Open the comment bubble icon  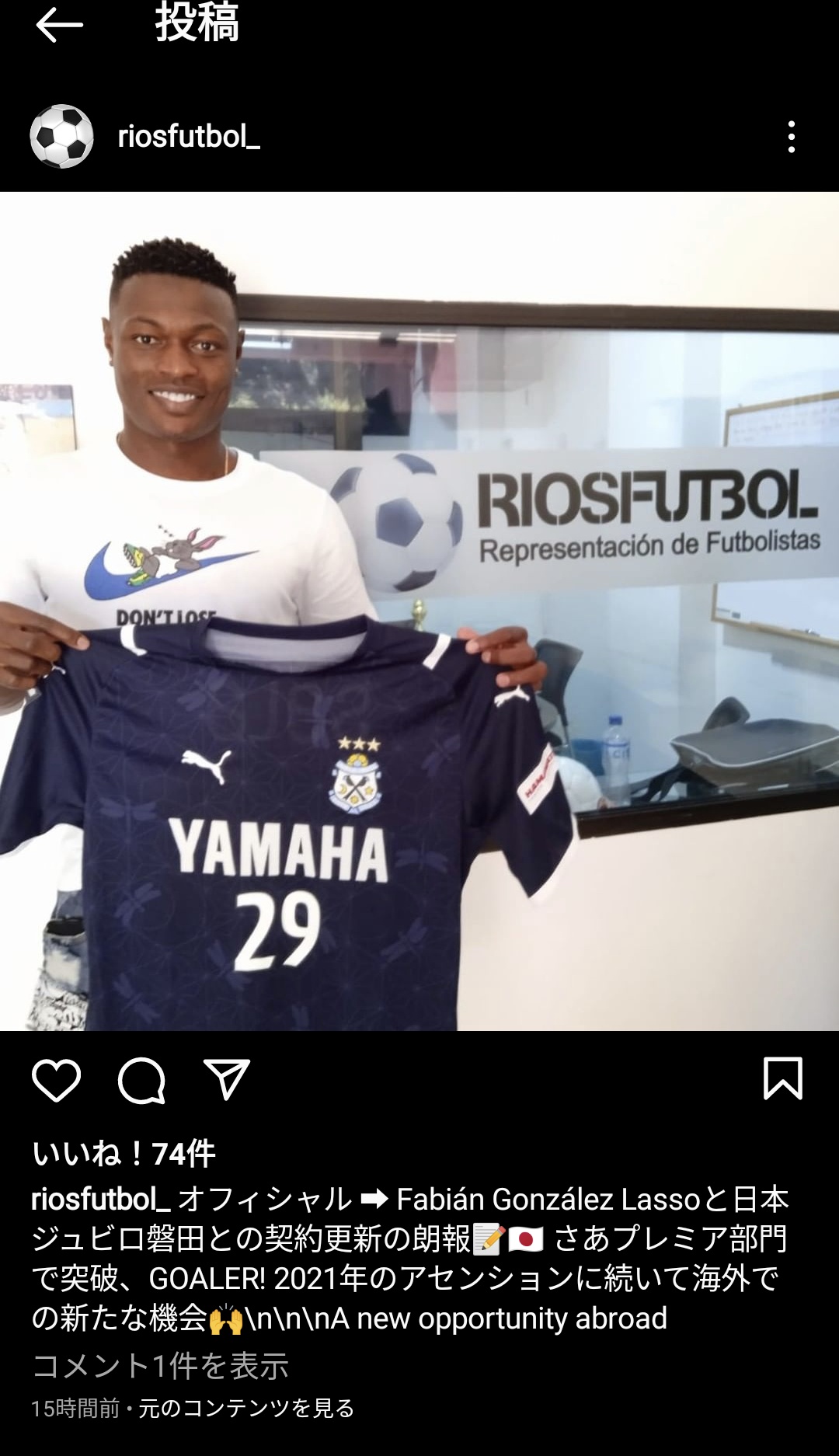(x=141, y=1080)
